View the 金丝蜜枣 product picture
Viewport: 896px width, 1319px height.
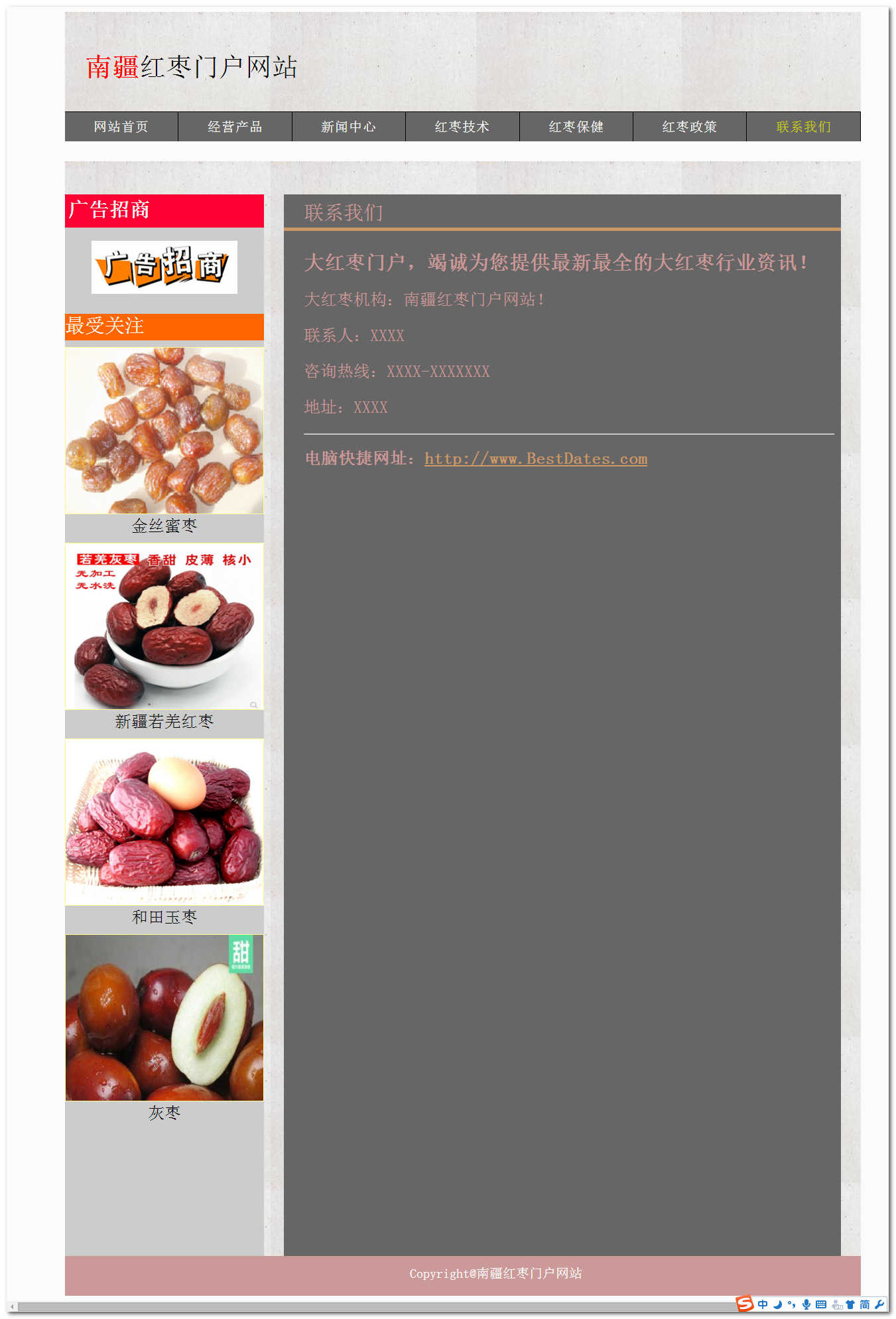[164, 431]
